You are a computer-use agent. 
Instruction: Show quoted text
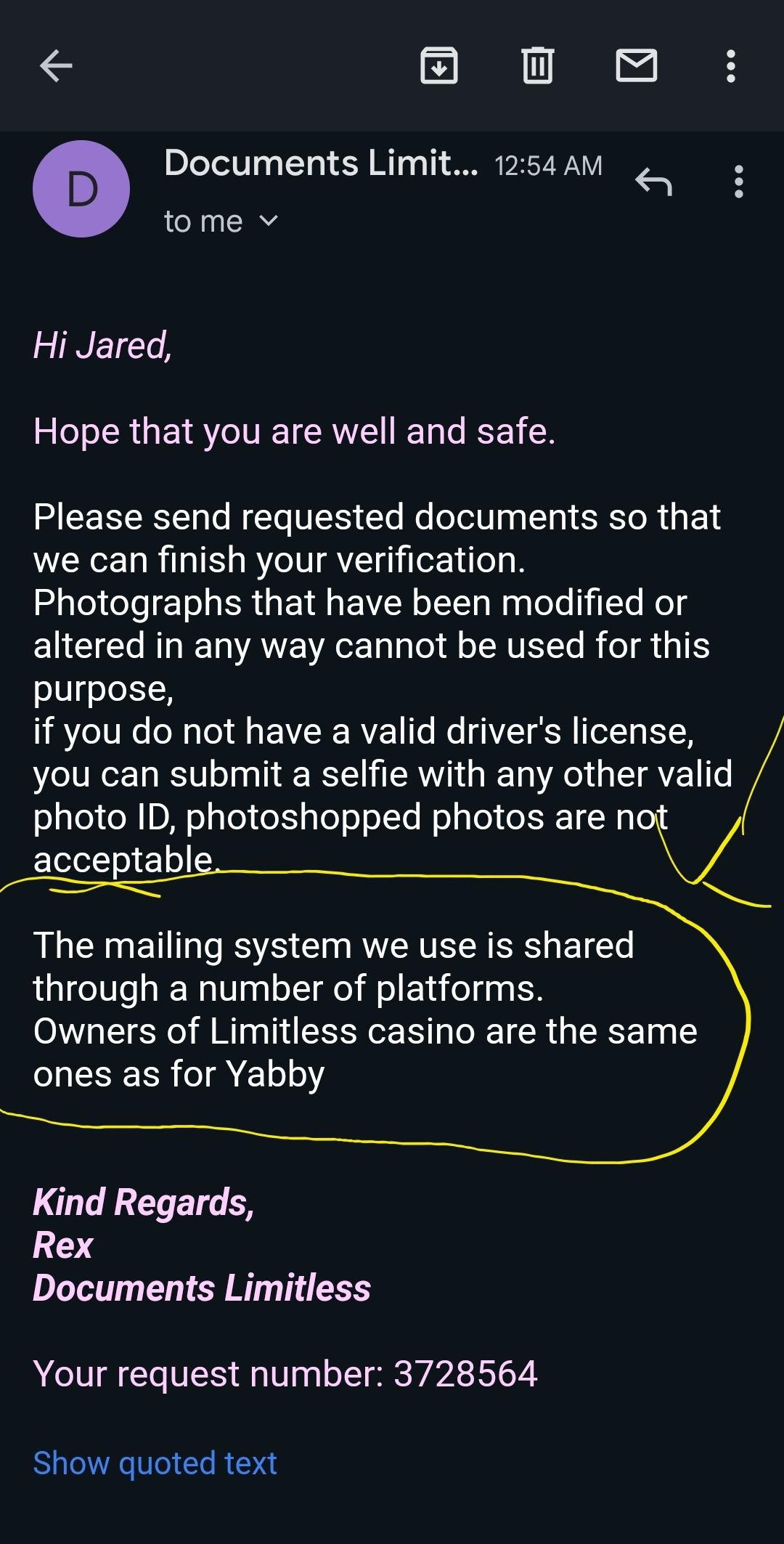pos(155,1463)
